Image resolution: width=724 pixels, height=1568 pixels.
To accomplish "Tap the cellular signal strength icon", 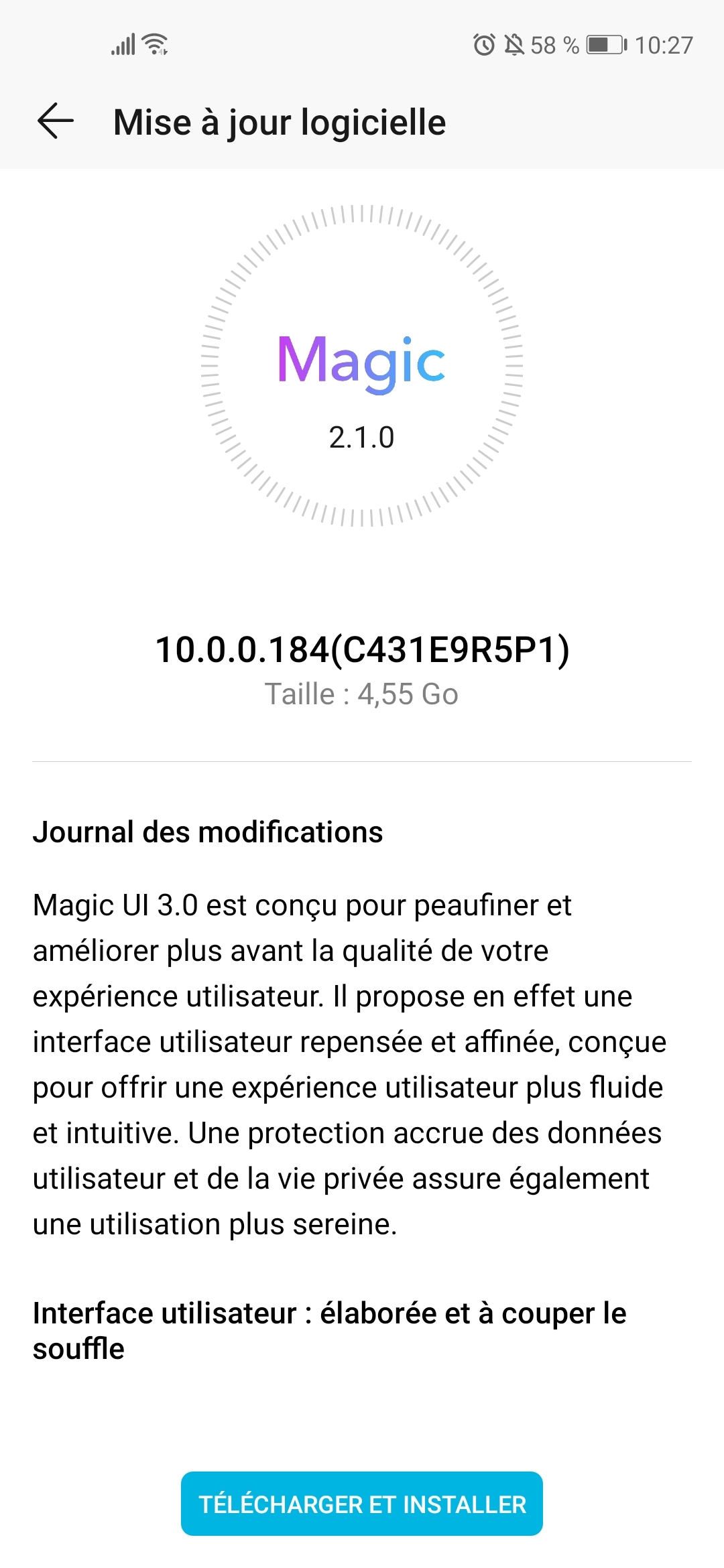I will 122,44.
